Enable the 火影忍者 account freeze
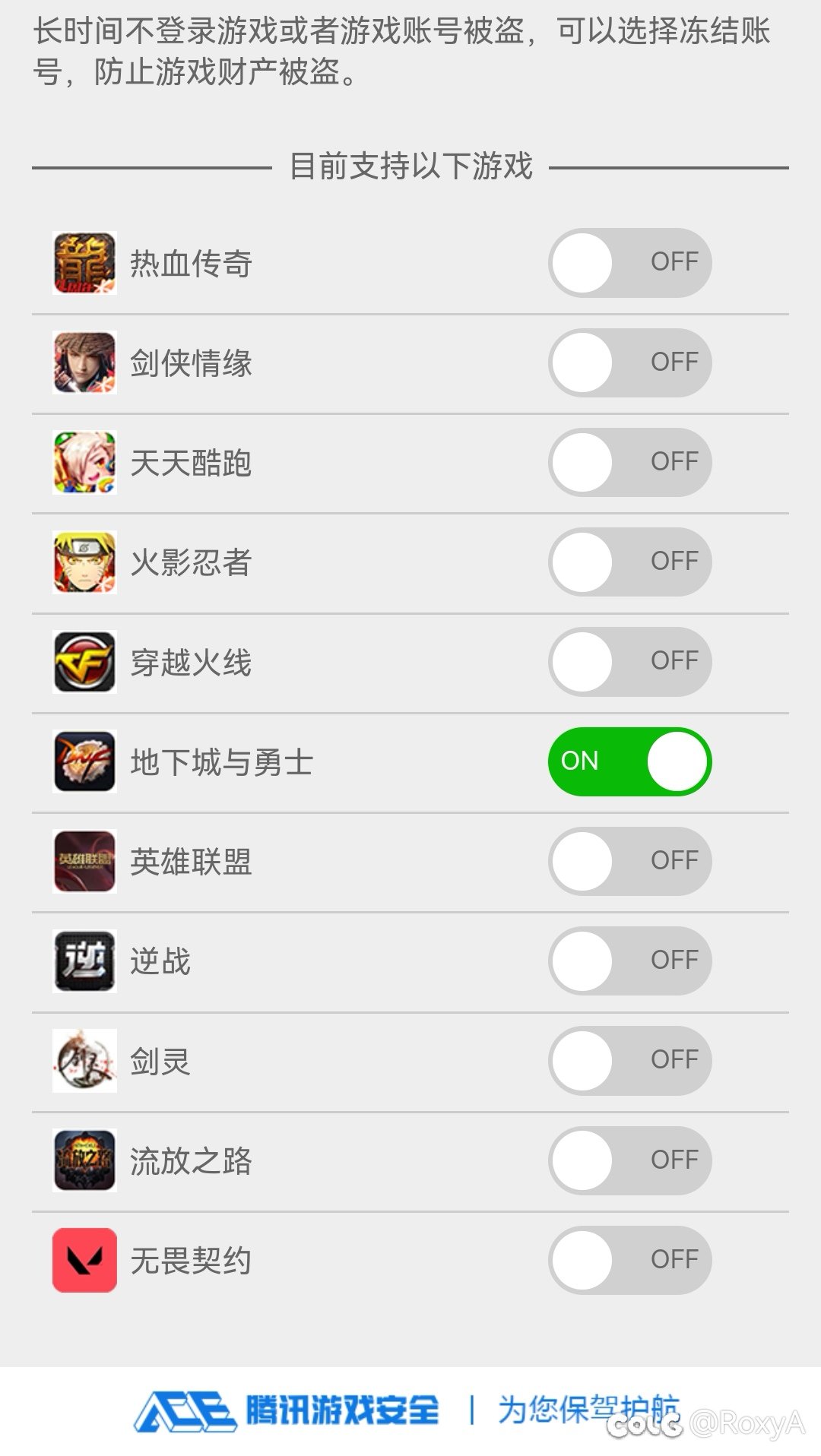 (629, 562)
